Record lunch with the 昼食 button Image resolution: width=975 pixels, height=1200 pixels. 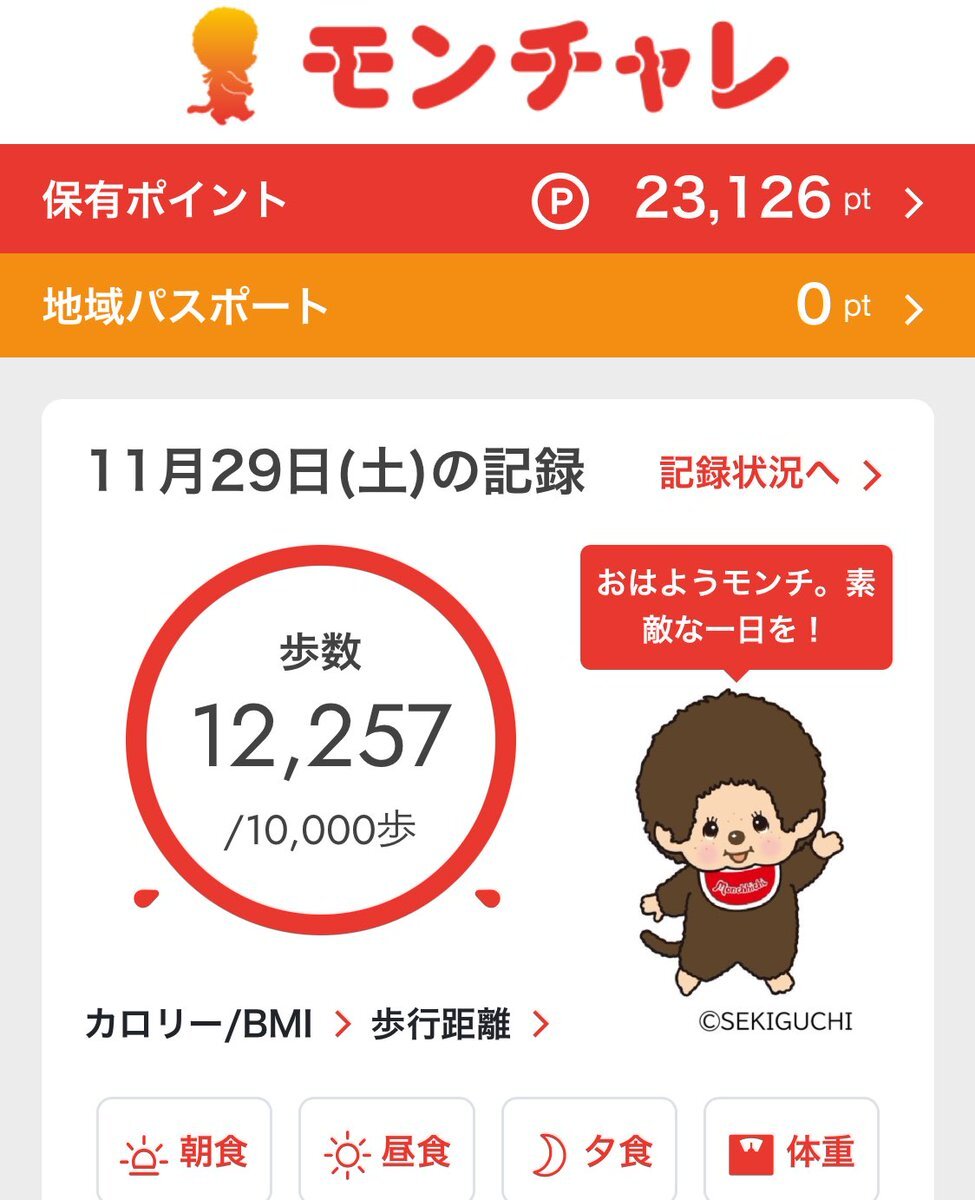[388, 1152]
